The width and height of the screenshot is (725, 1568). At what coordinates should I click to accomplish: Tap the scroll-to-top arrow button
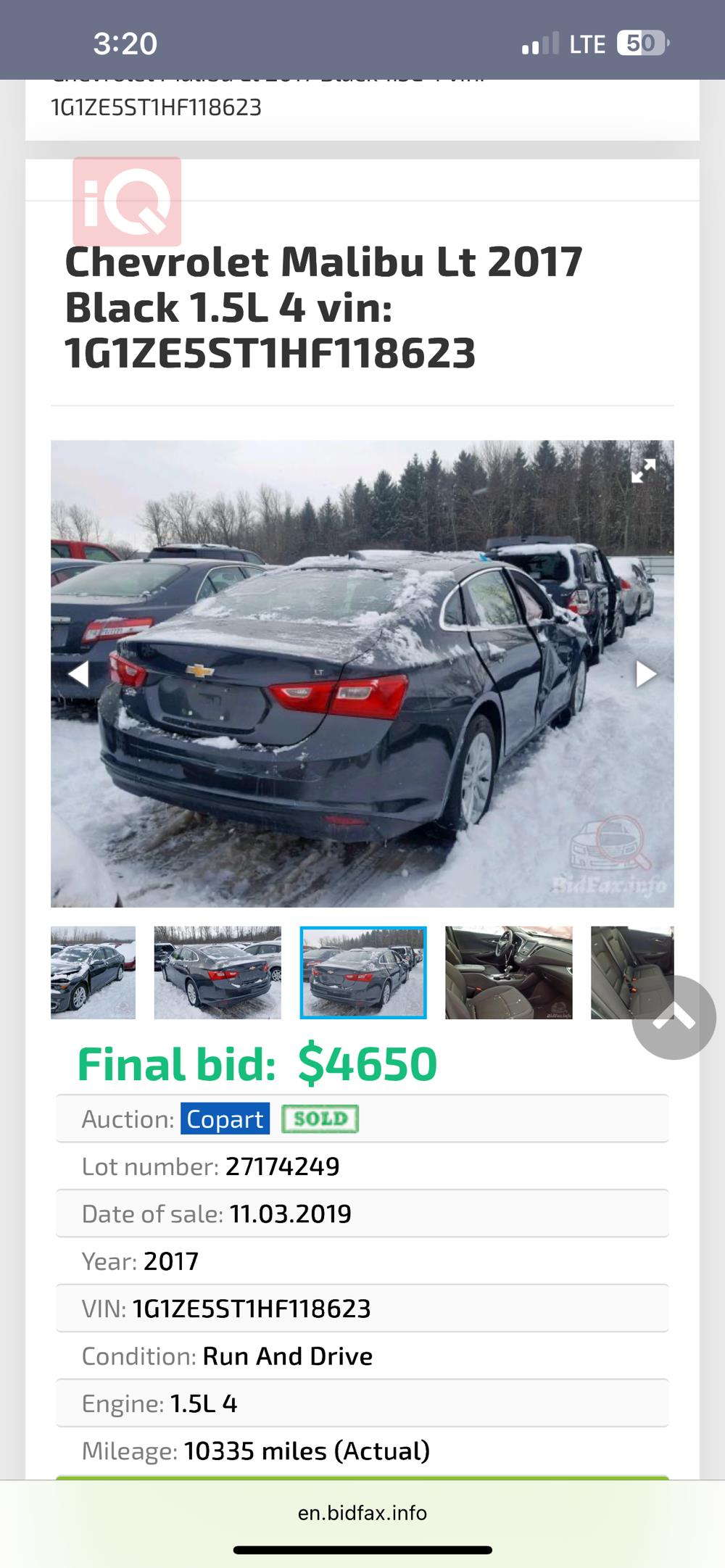click(674, 1018)
